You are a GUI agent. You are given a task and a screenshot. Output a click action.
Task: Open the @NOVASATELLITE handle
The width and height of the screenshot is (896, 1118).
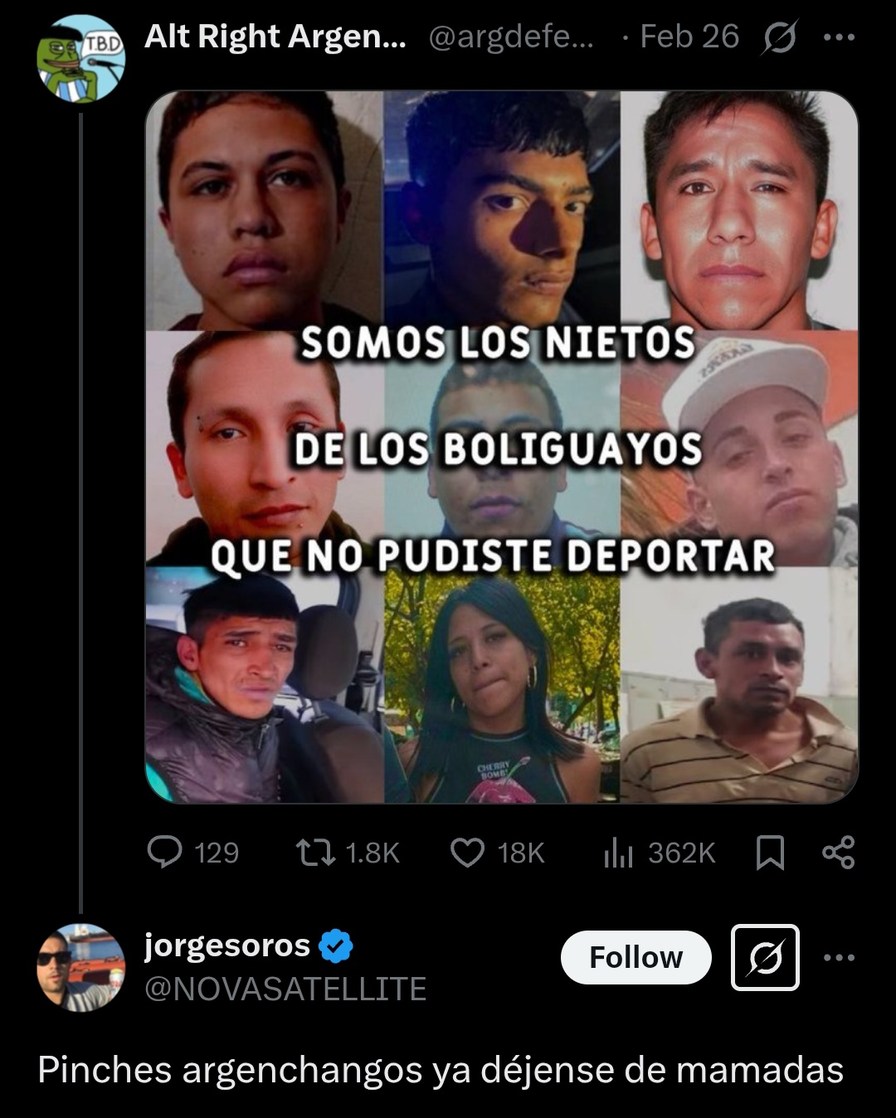pyautogui.click(x=286, y=989)
